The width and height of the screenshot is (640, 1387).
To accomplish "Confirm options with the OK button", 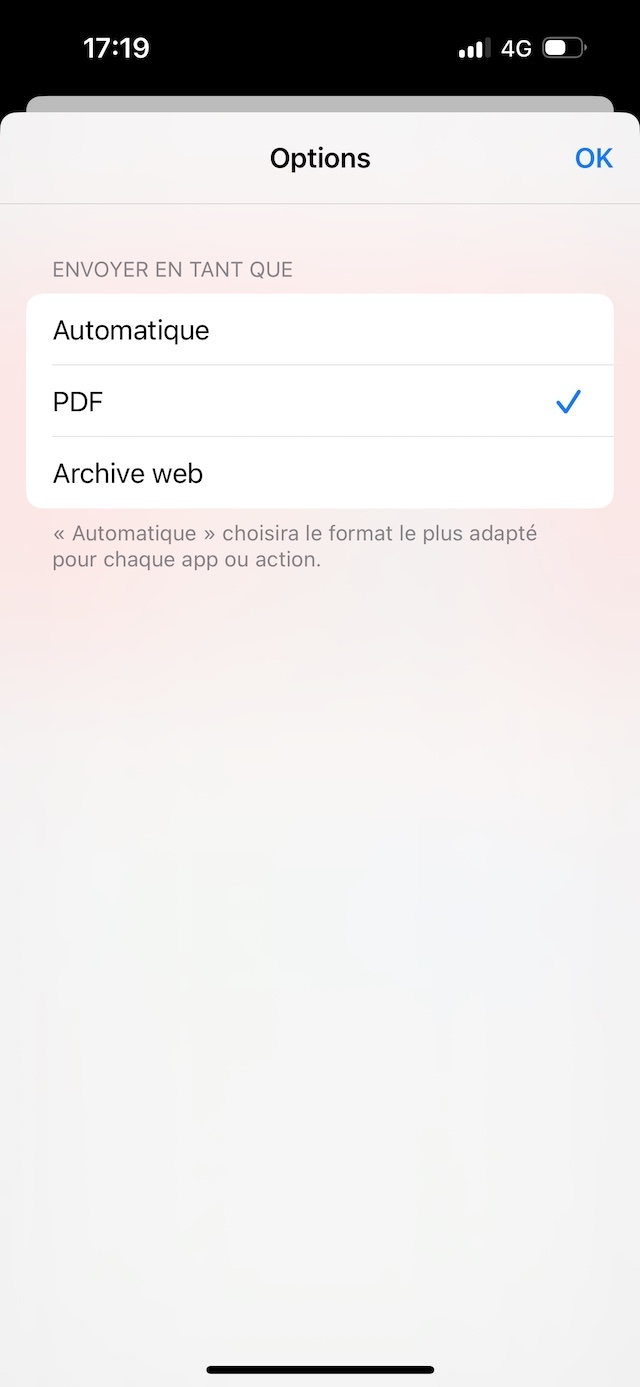I will coord(593,158).
